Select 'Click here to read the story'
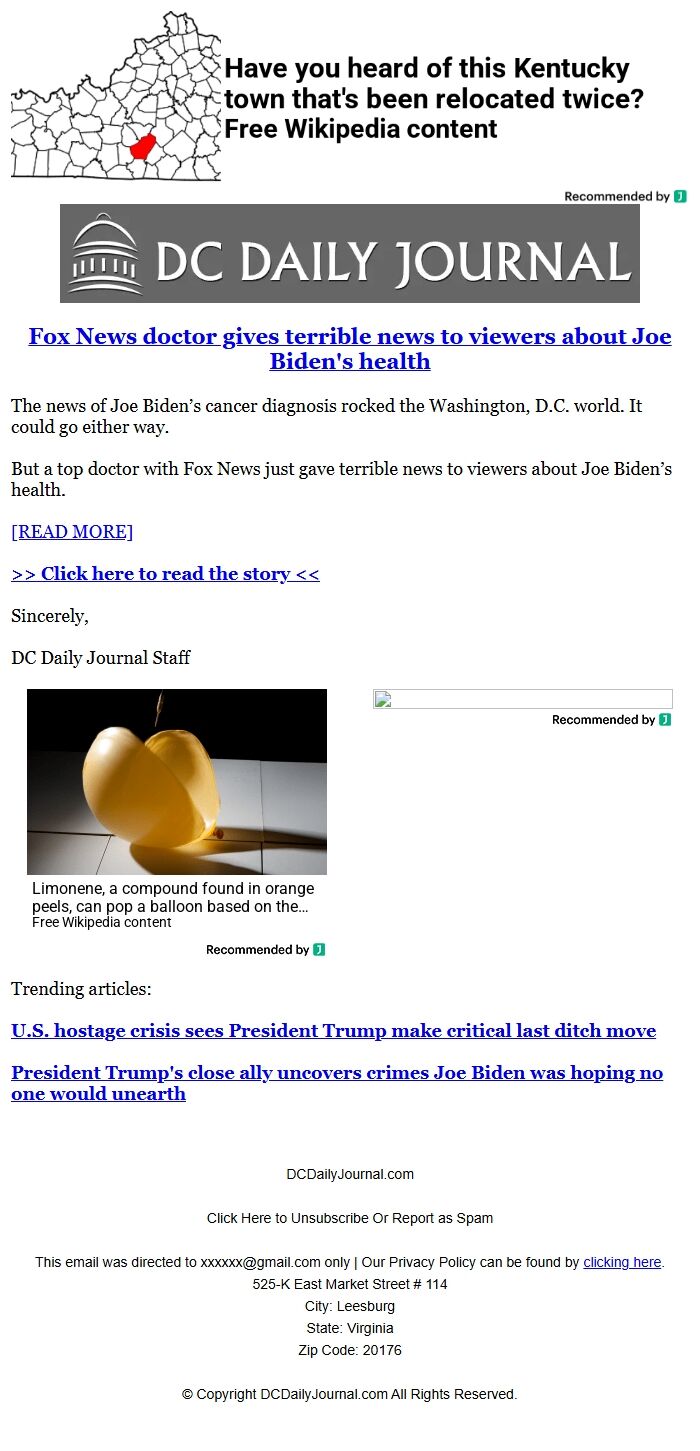The image size is (700, 1451). pyautogui.click(x=165, y=573)
